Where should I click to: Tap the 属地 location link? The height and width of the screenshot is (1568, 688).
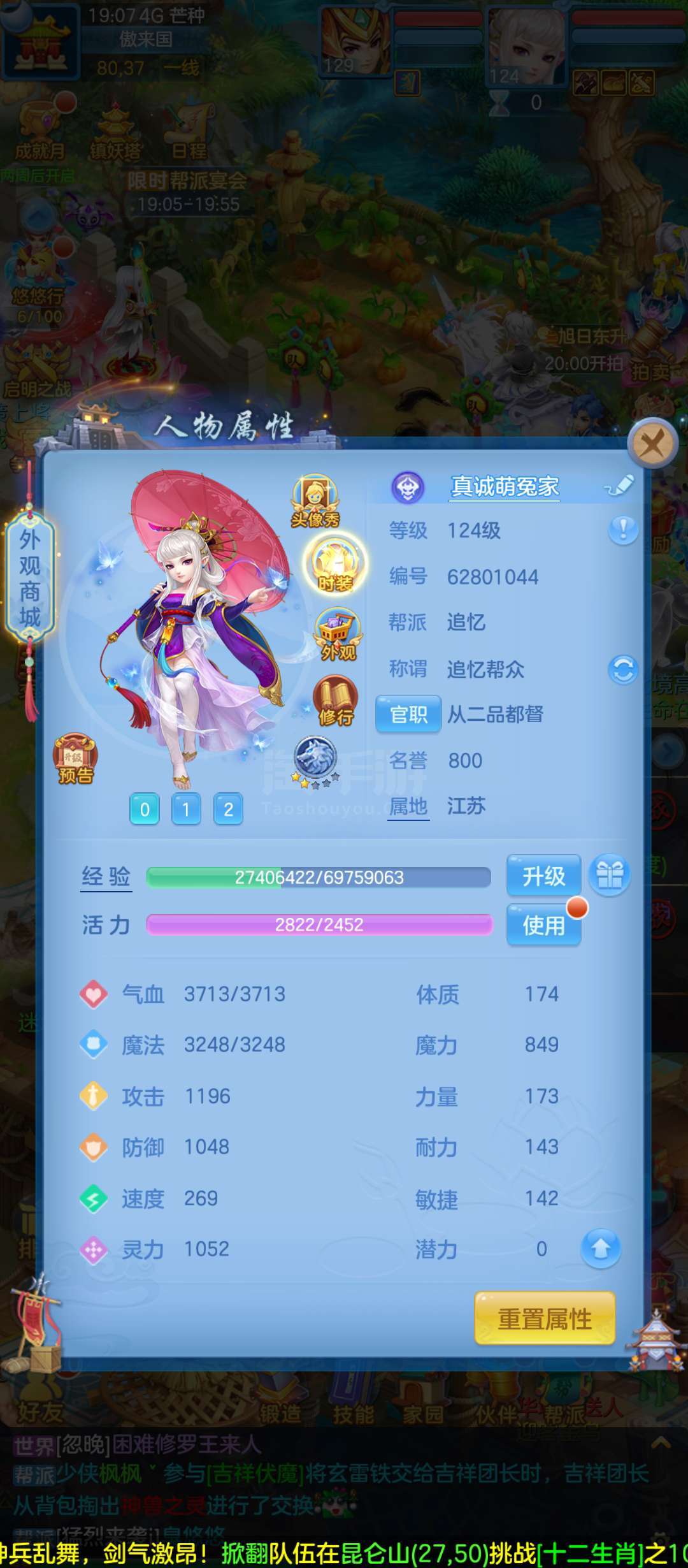pos(408,807)
